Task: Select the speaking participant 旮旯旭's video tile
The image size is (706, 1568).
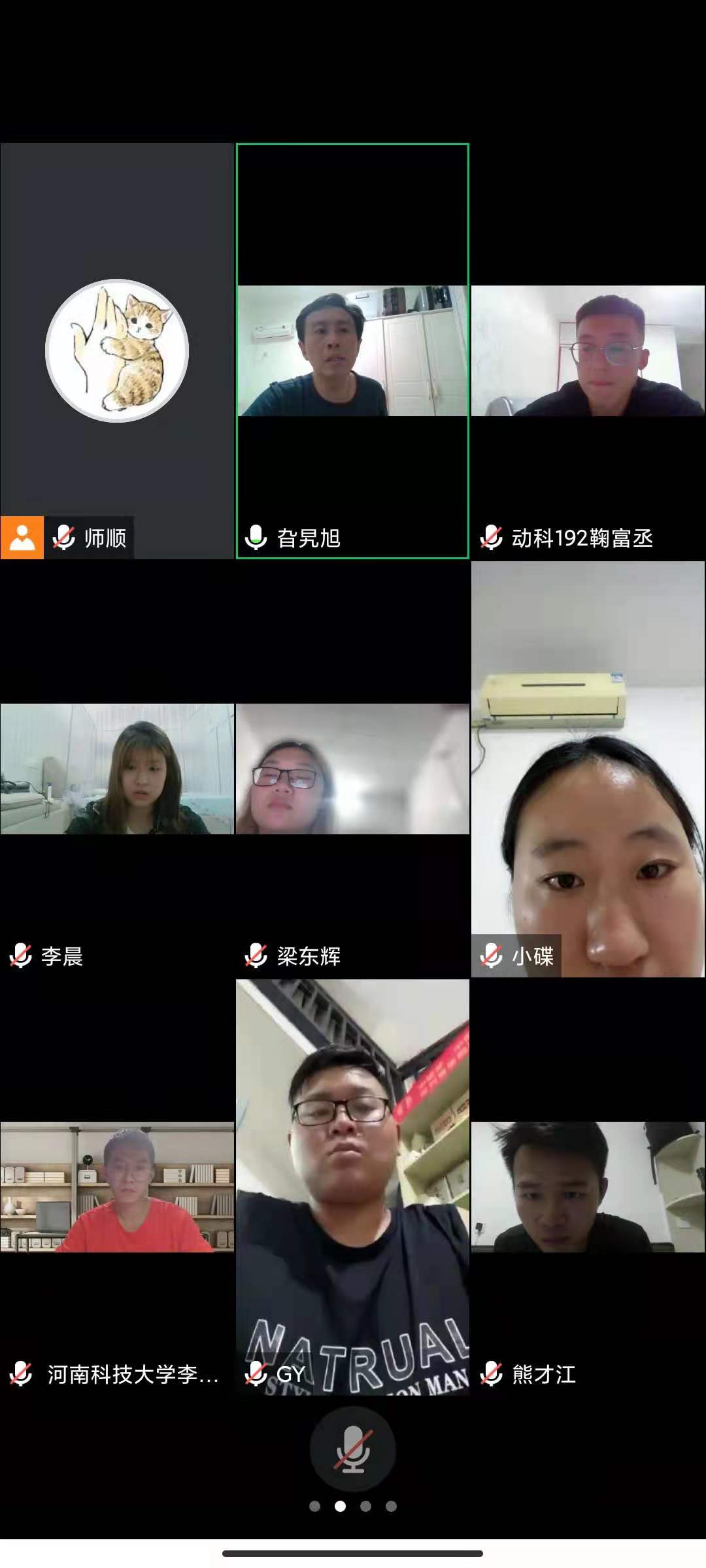Action: 352,351
